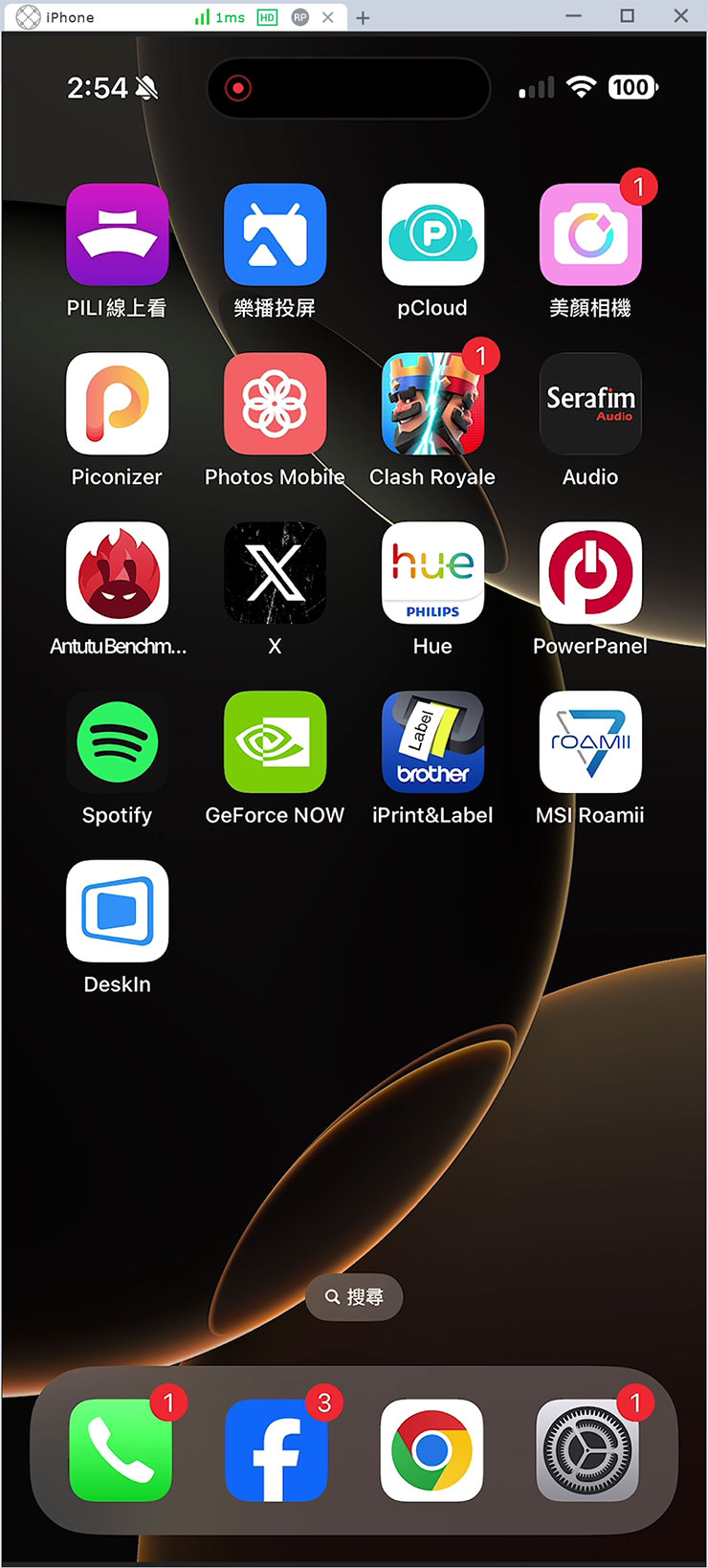Open the Spotify app
Viewport: 708px width, 1568px height.
(x=117, y=742)
